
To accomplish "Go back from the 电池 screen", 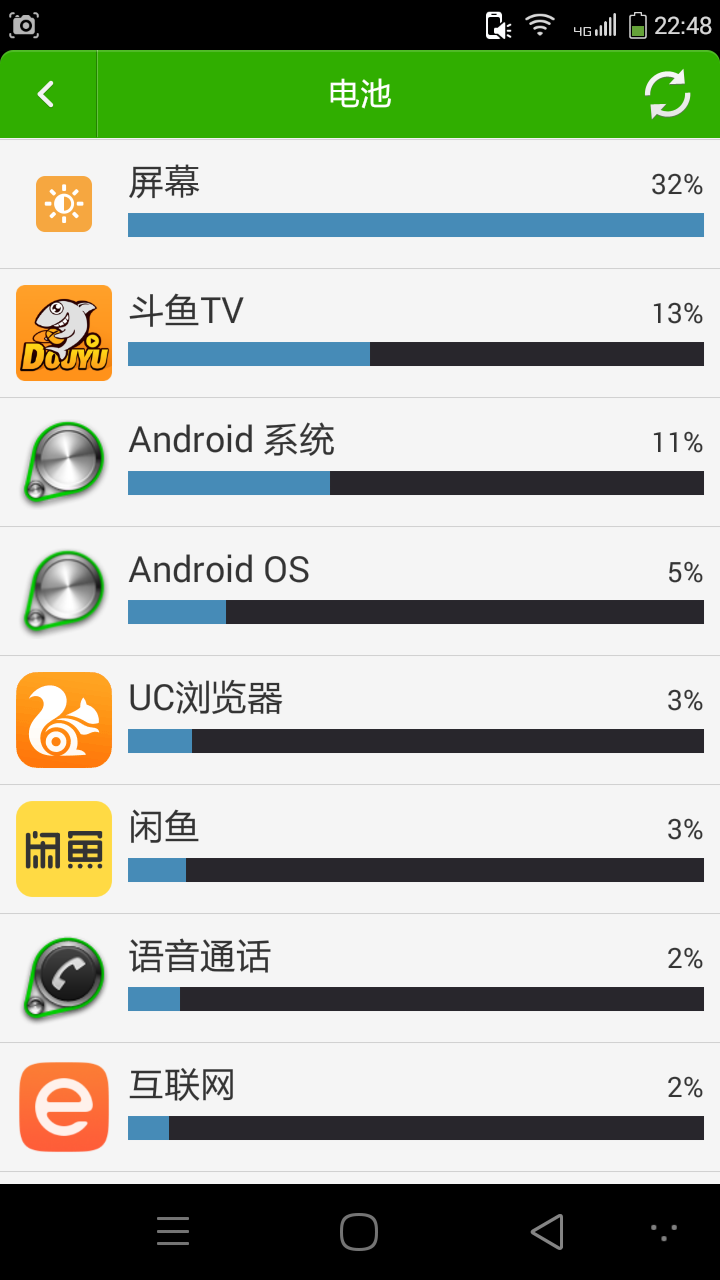I will click(x=47, y=94).
